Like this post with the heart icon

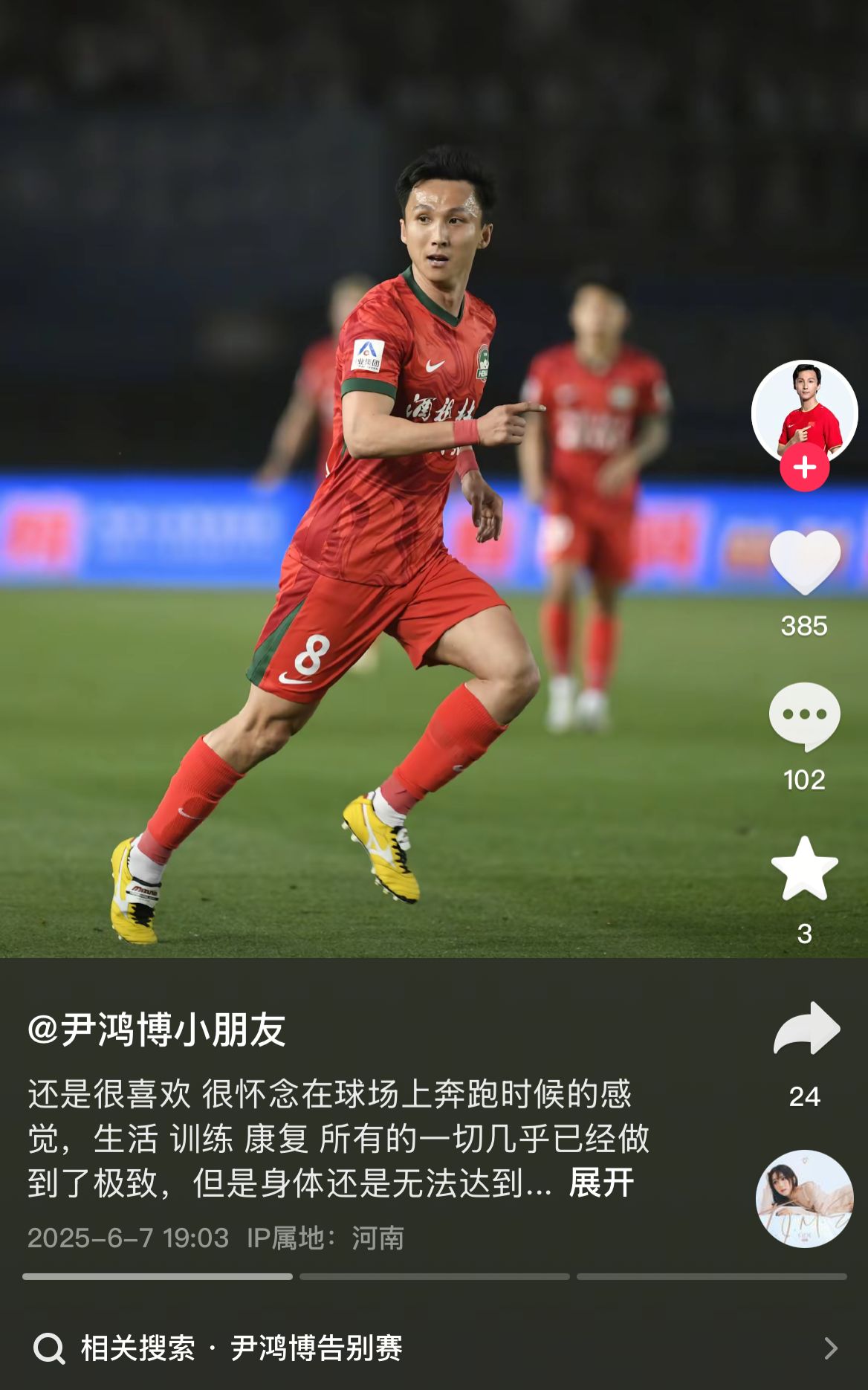point(804,562)
